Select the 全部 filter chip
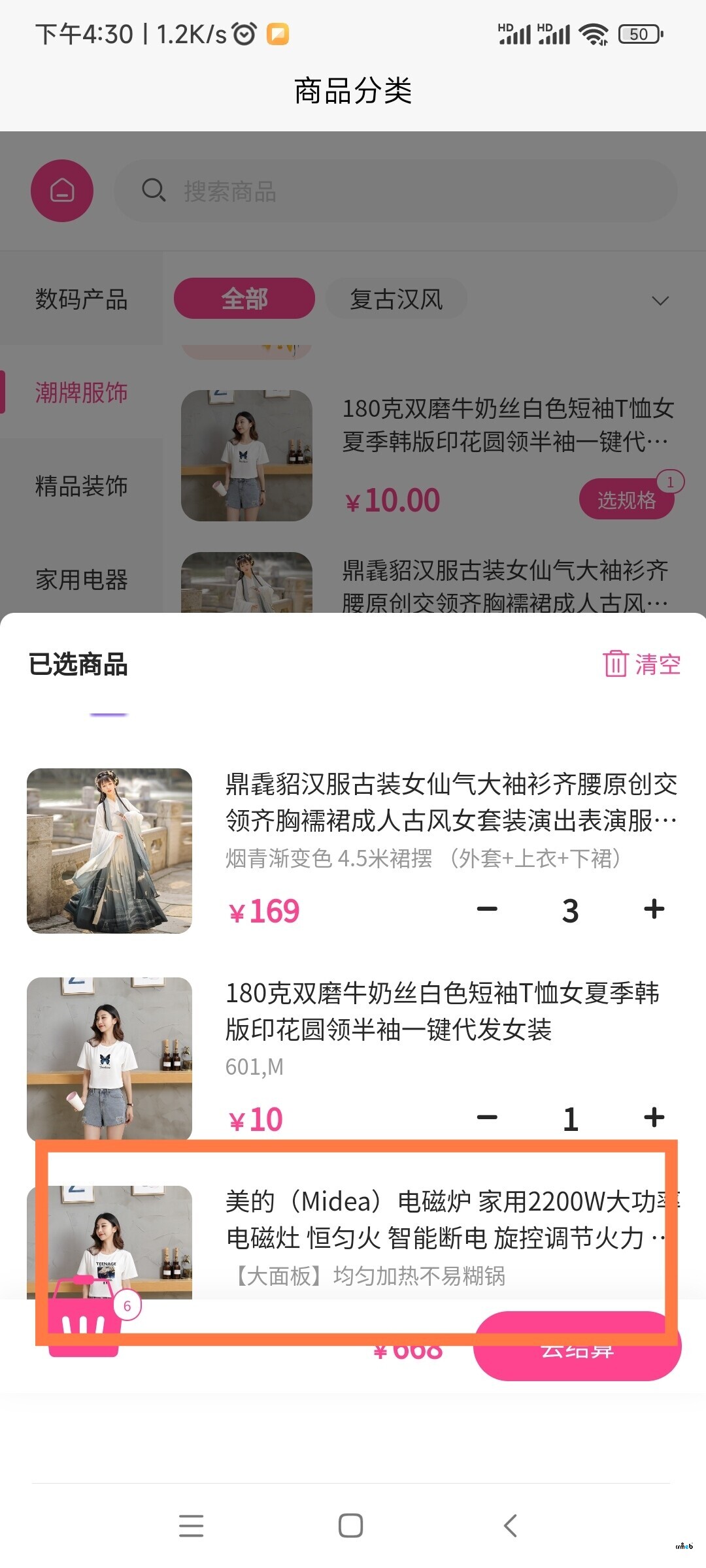Screen dimensions: 706x1568 tap(244, 299)
